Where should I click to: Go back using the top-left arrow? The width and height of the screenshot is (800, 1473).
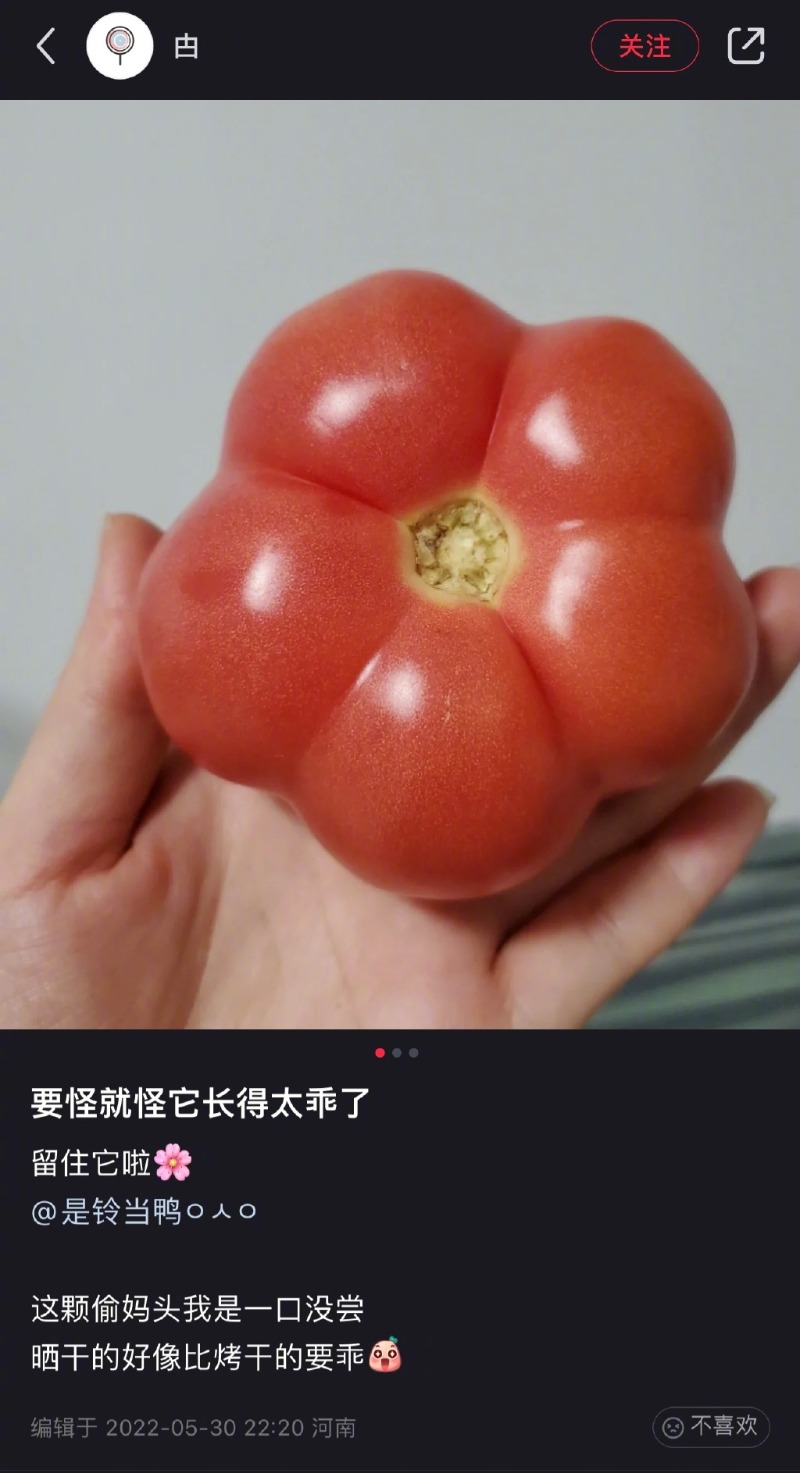tap(46, 46)
